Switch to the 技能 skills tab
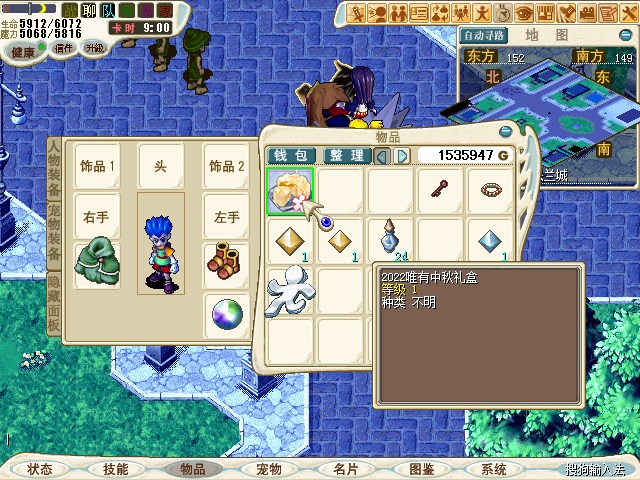The width and height of the screenshot is (640, 480). (115, 468)
